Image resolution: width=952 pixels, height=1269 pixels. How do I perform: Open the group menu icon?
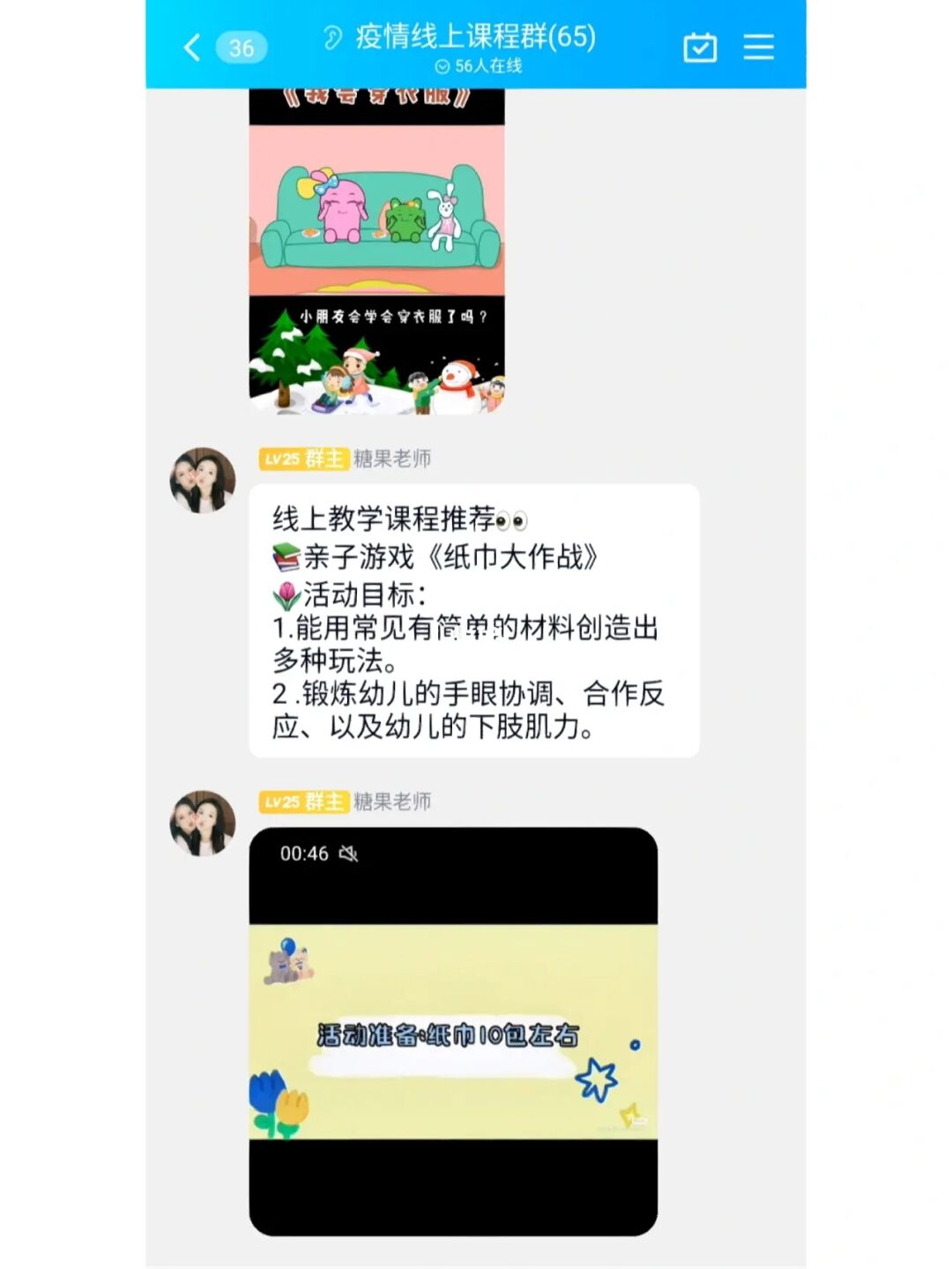(x=758, y=47)
